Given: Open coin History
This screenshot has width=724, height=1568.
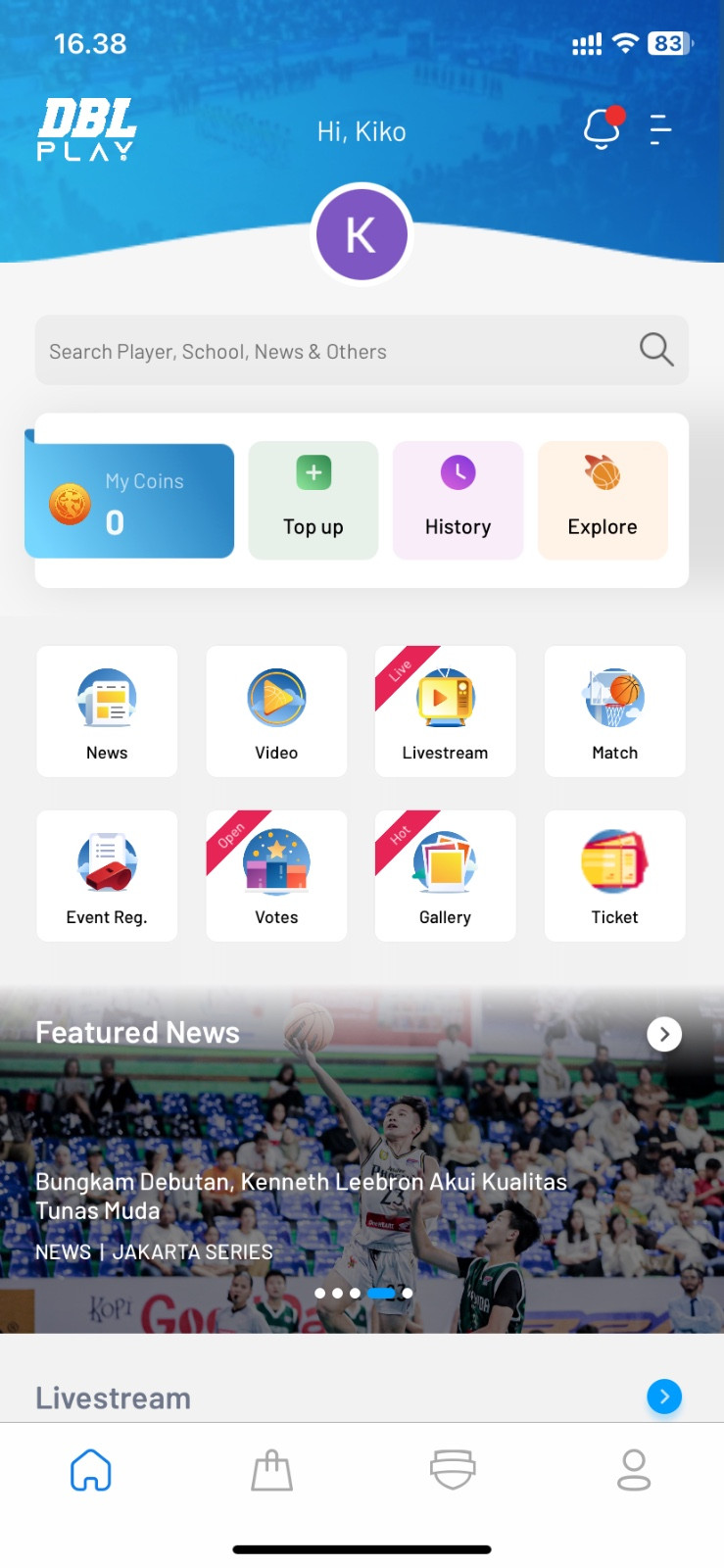Looking at the screenshot, I should click(458, 501).
